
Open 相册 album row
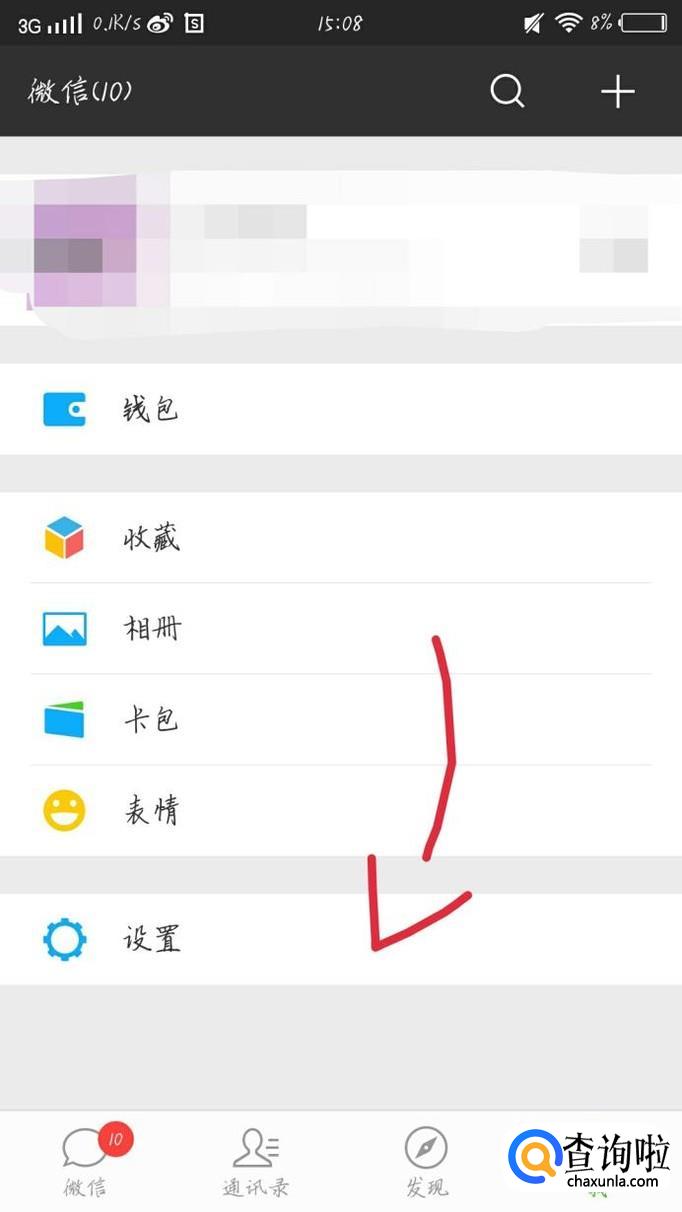pos(340,629)
